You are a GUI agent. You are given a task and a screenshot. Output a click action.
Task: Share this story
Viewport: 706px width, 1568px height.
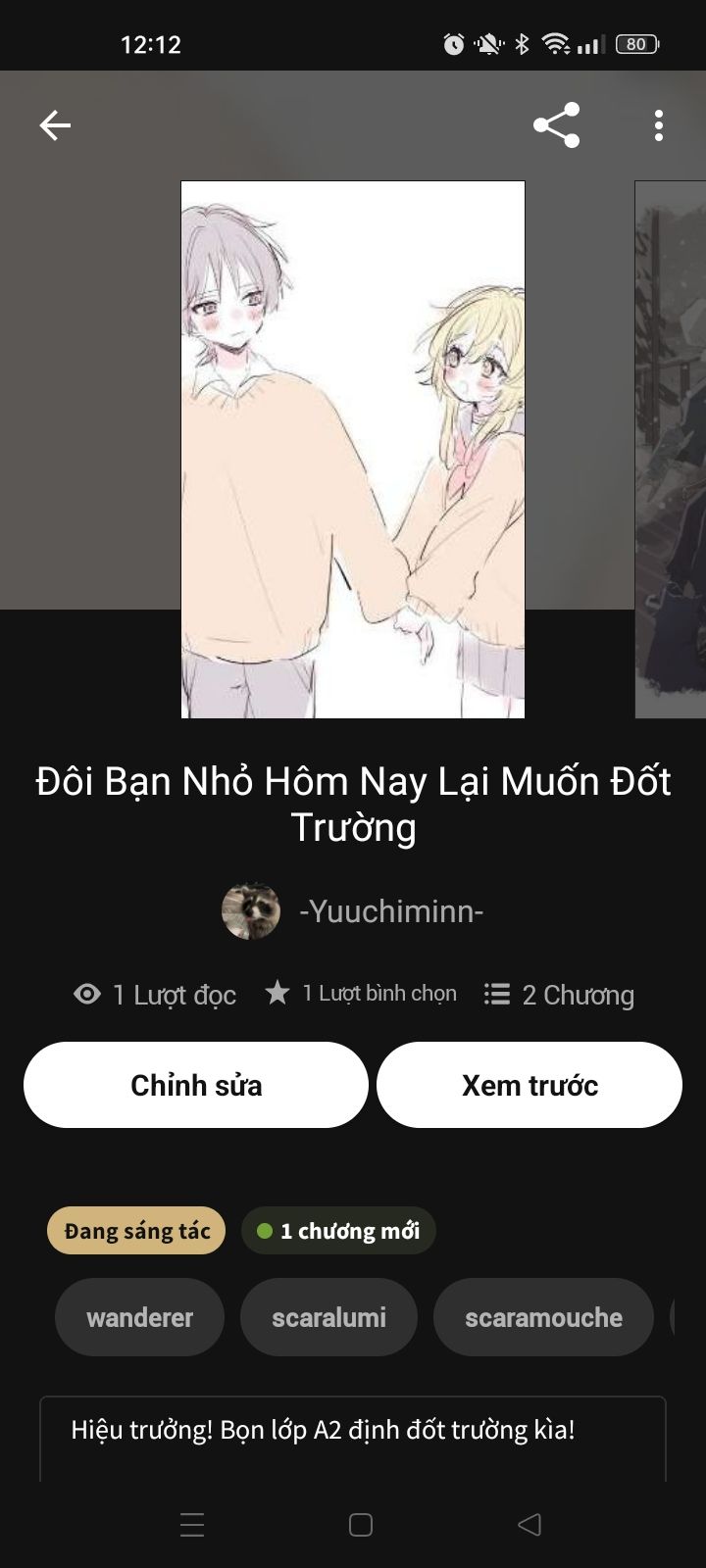tap(556, 125)
